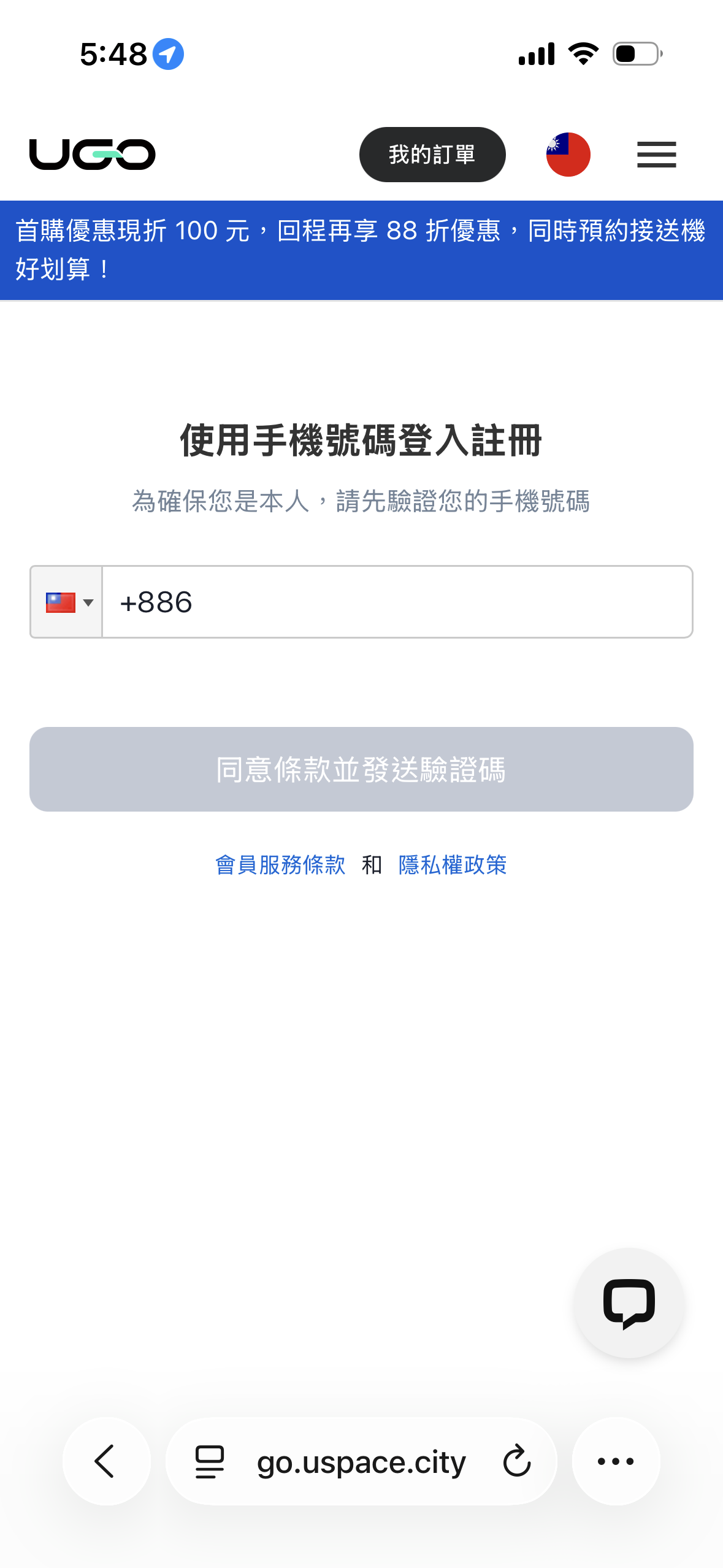The image size is (723, 1568).
Task: Open the live chat bubble
Action: coord(629,1302)
